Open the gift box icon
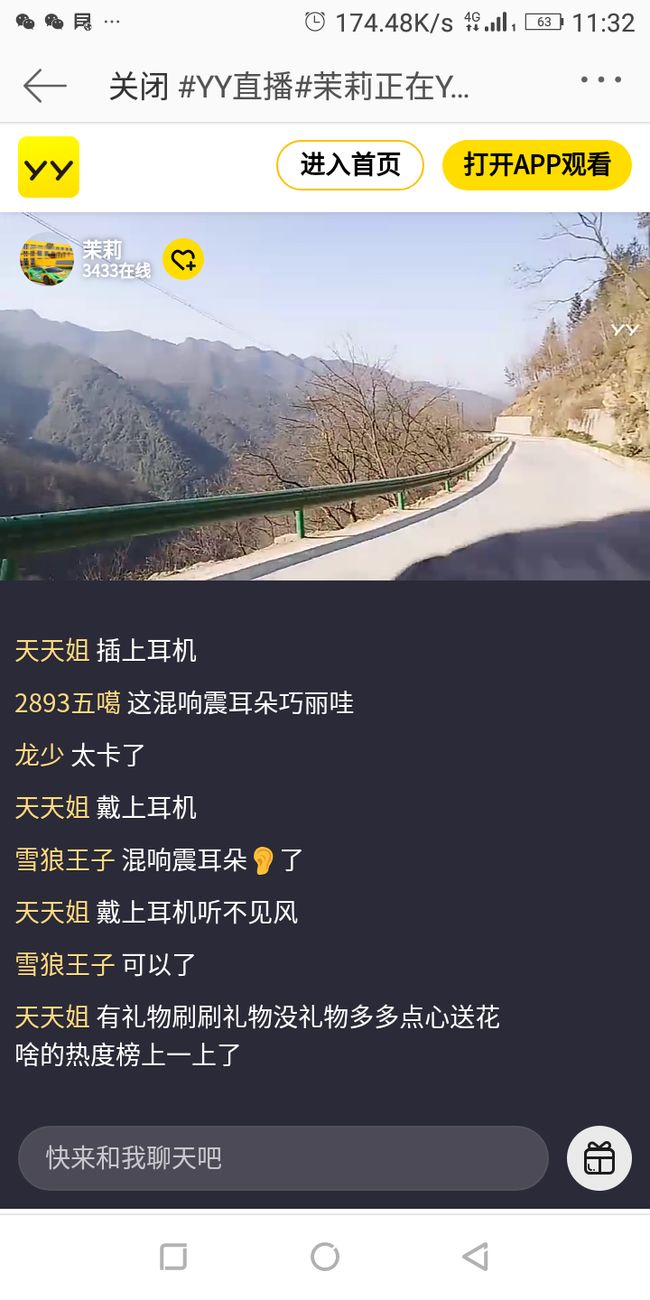 [599, 1158]
